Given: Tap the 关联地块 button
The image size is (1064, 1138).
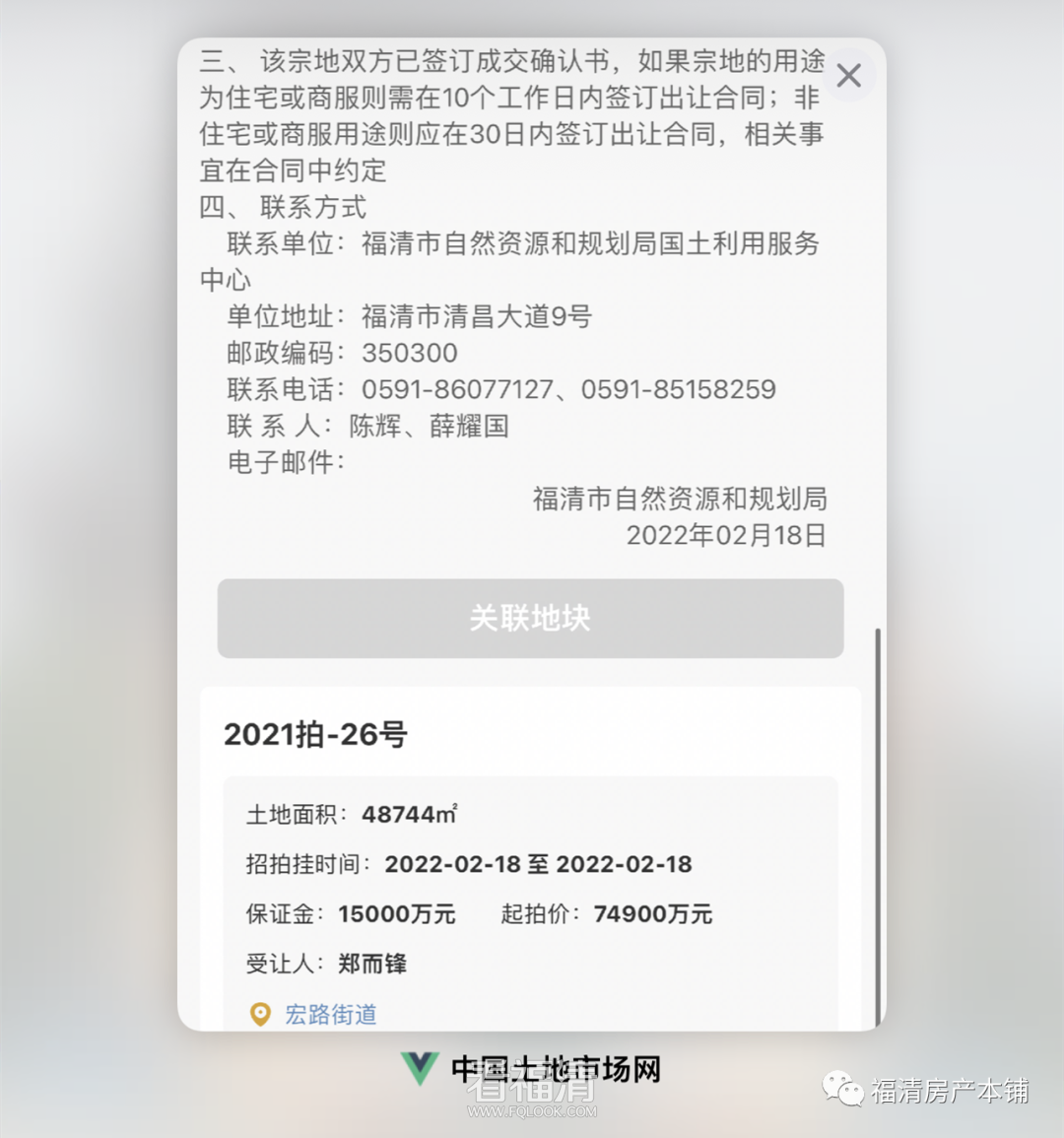Looking at the screenshot, I should 530,619.
